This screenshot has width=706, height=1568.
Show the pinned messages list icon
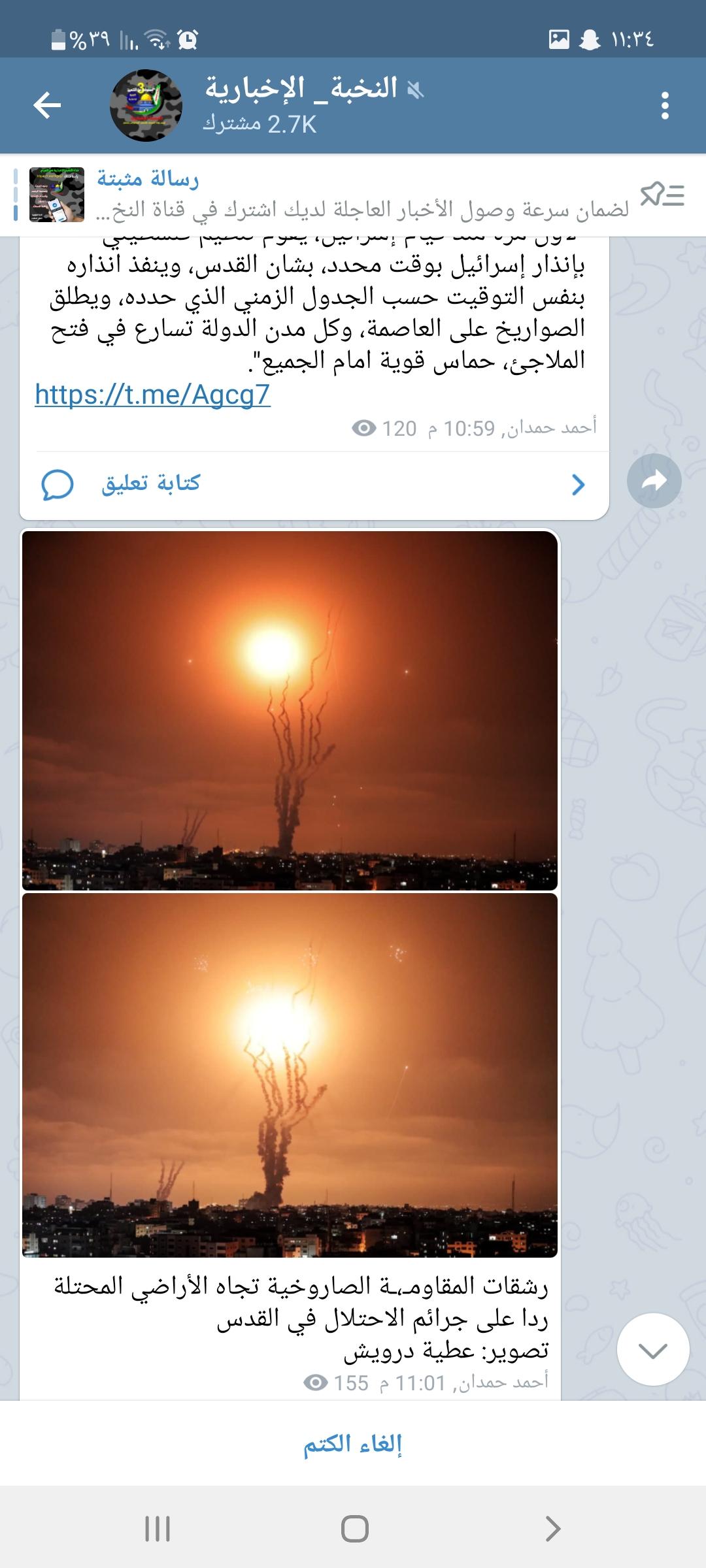(662, 195)
